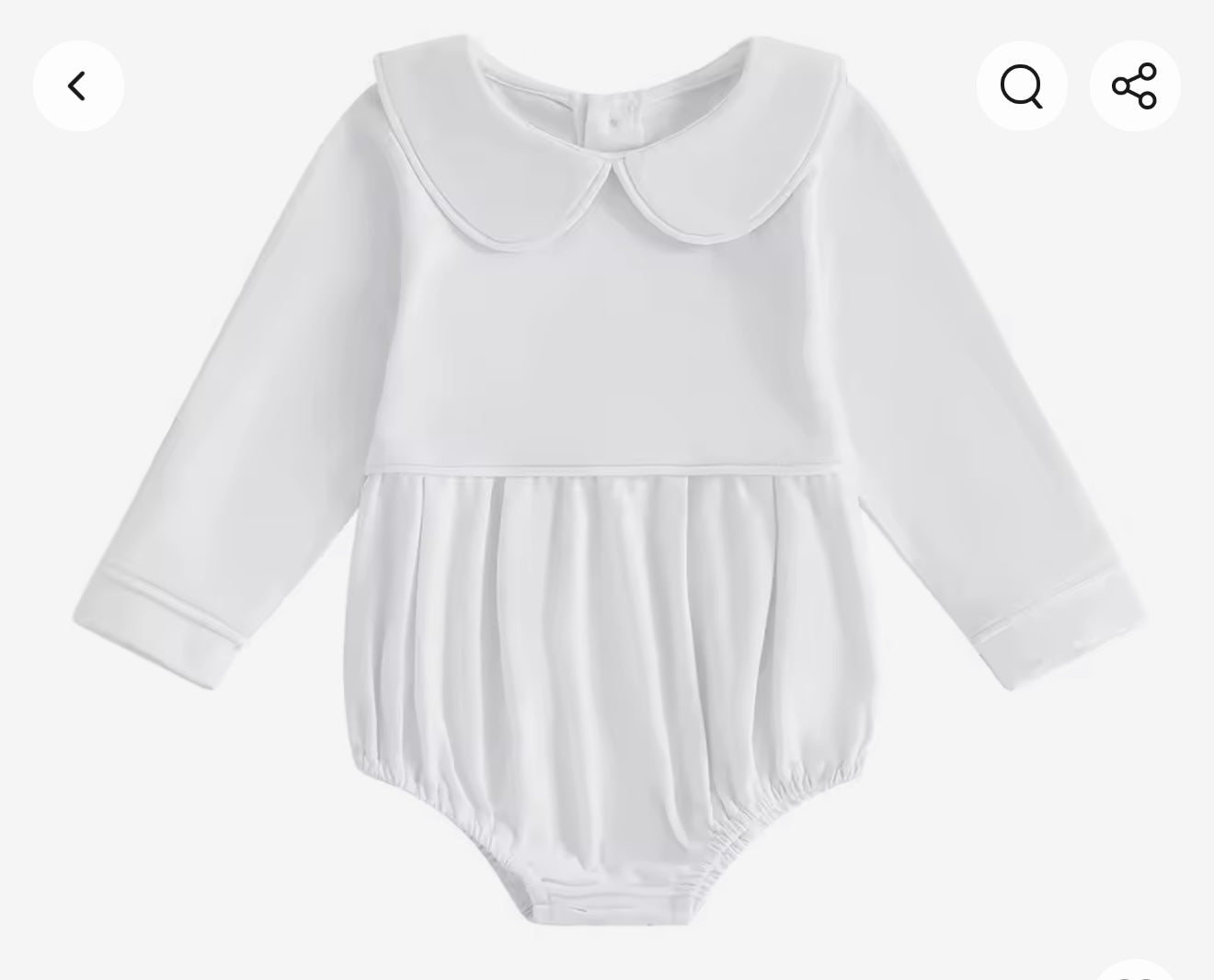Share this product
The image size is (1214, 980).
[x=1135, y=86]
